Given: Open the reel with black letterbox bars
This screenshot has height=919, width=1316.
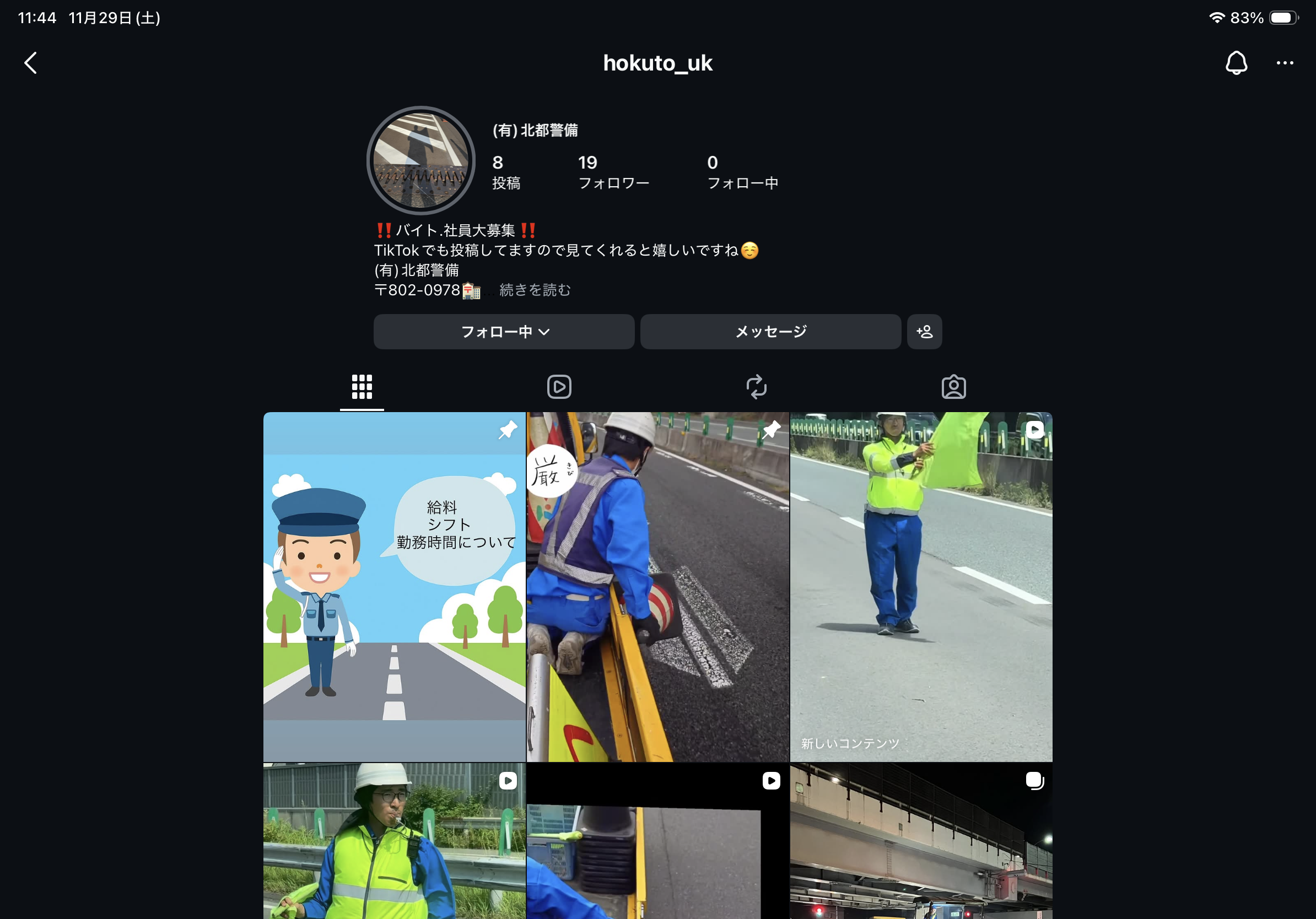Looking at the screenshot, I should (657, 842).
